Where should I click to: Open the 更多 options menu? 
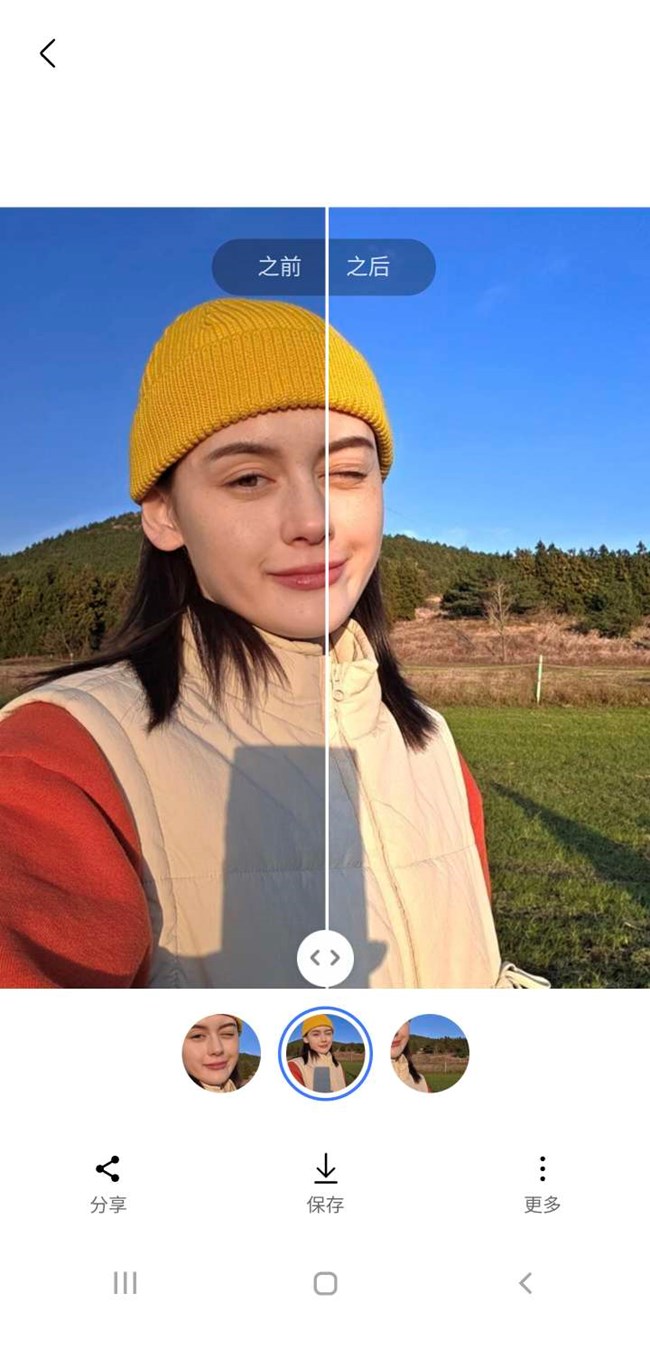coord(541,1183)
